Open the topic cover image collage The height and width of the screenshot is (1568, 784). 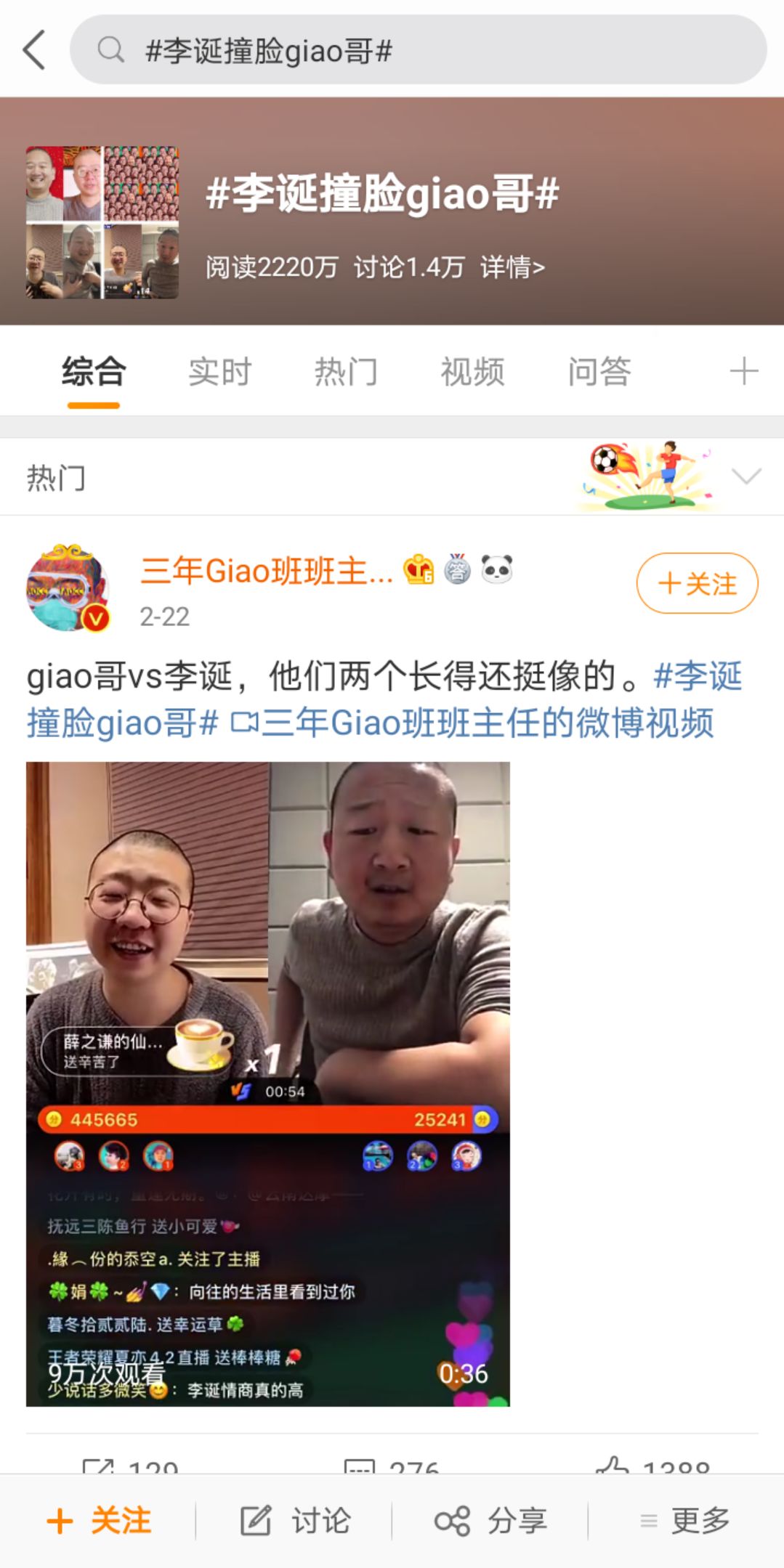coord(102,222)
